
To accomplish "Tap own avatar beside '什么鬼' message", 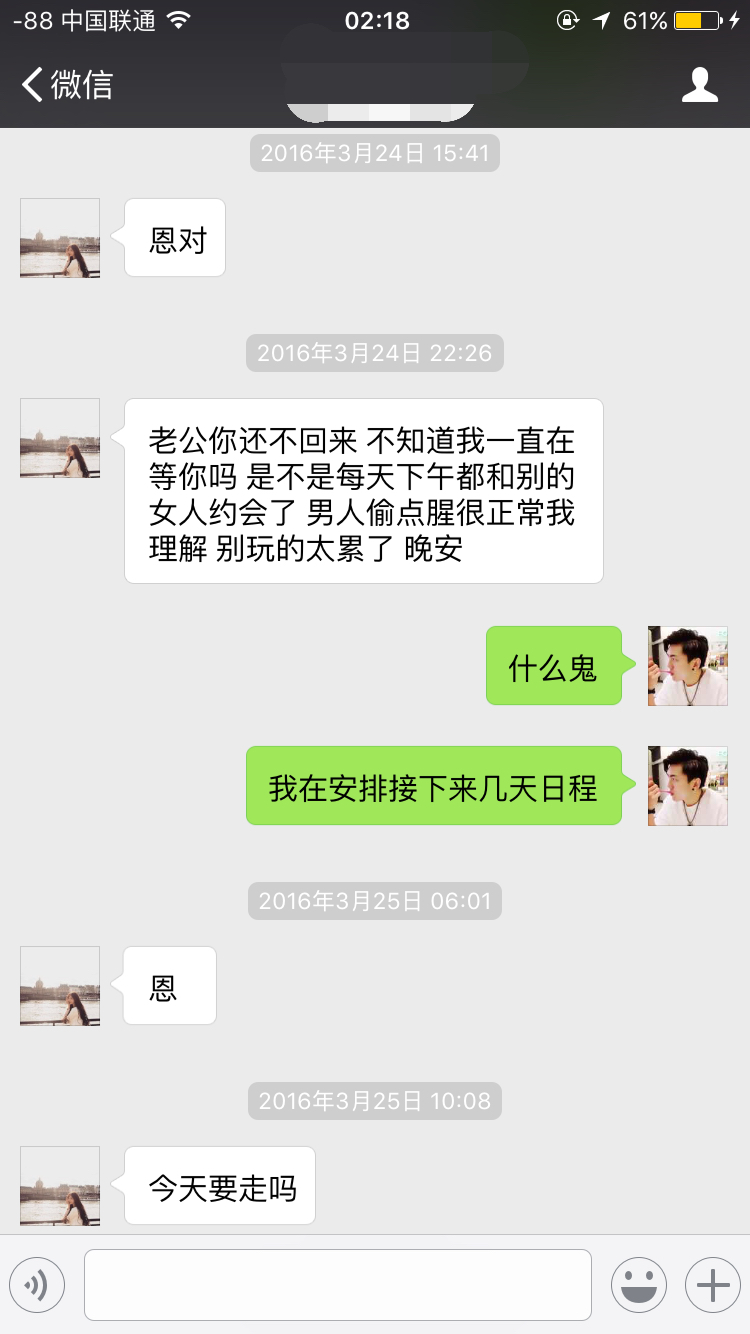I will [687, 666].
